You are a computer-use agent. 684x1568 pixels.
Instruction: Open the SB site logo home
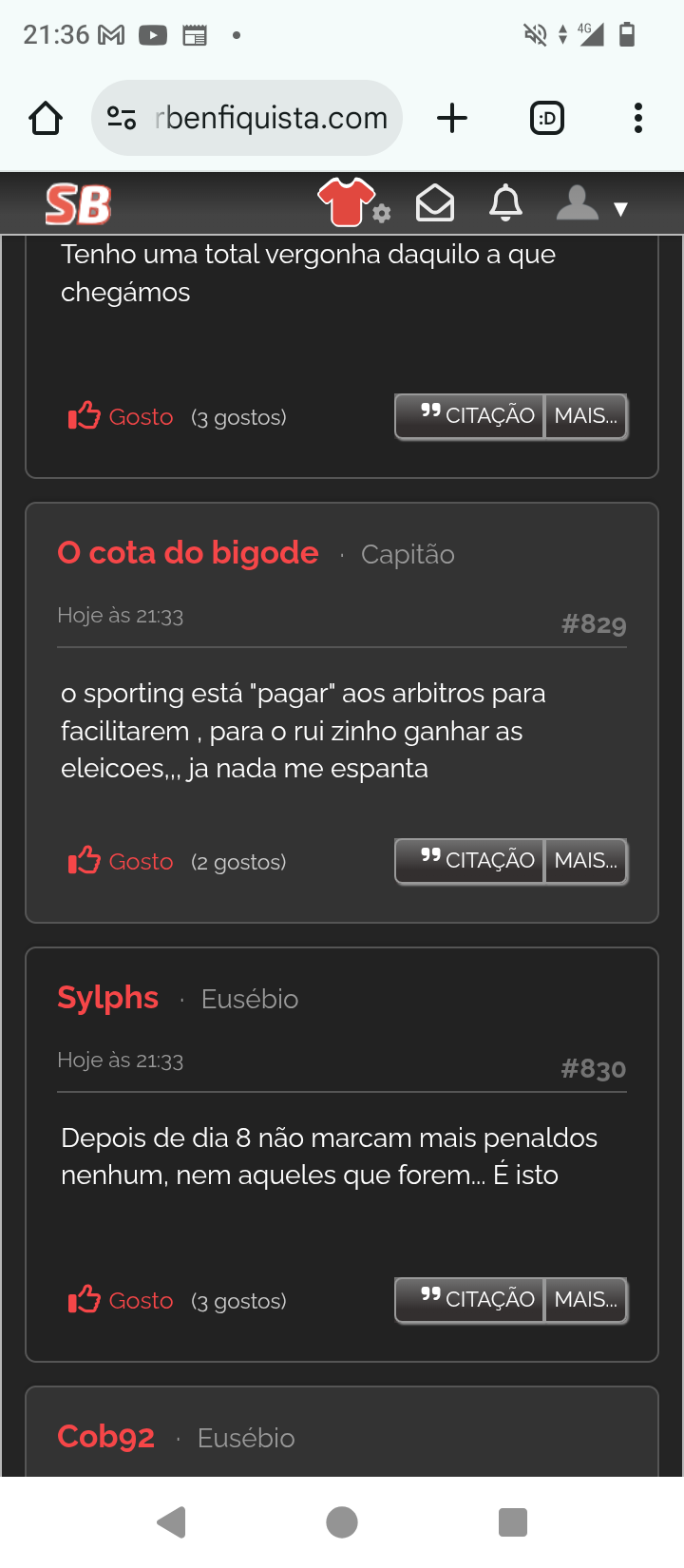pyautogui.click(x=79, y=204)
